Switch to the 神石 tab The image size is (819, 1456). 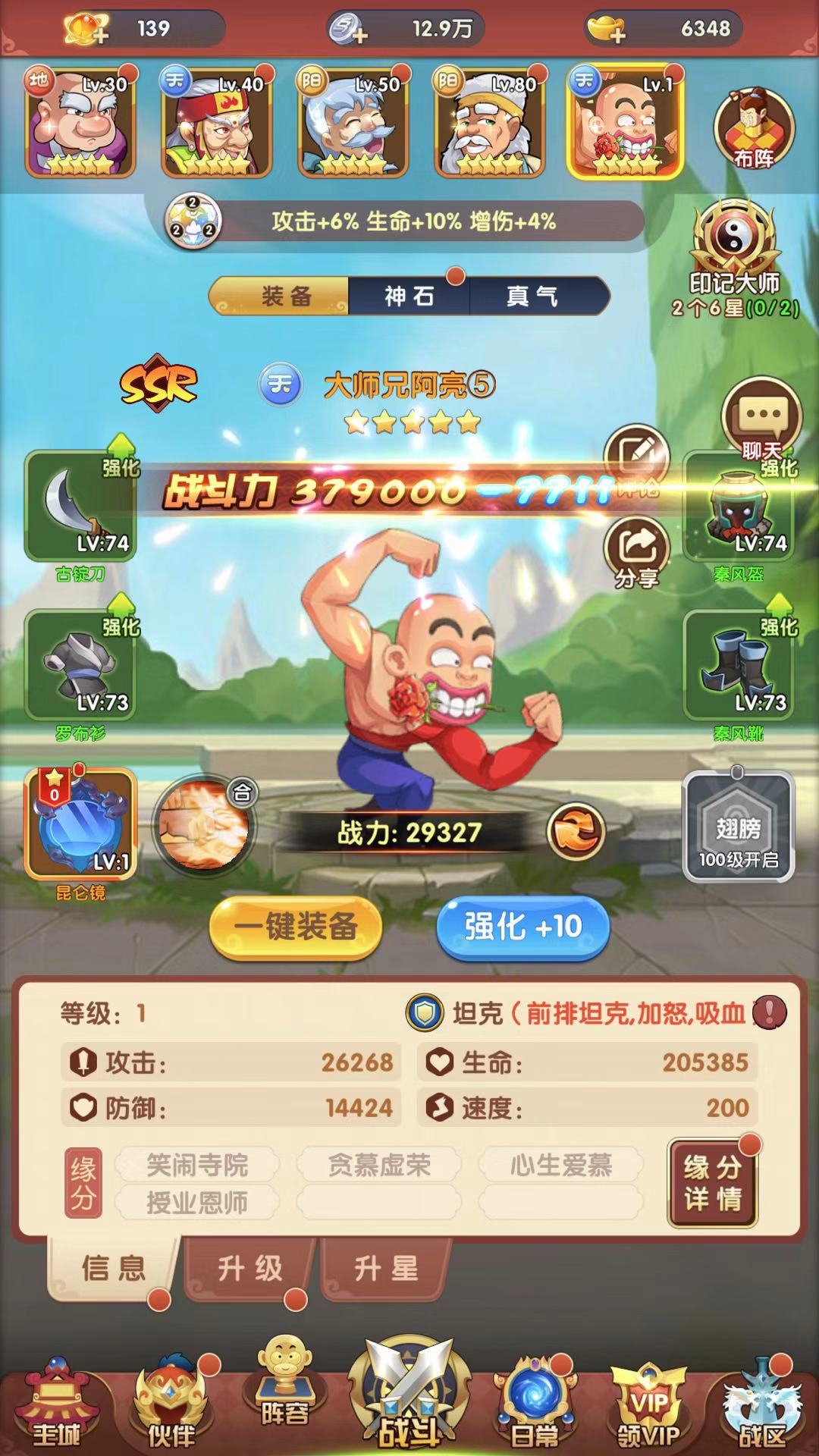409,296
